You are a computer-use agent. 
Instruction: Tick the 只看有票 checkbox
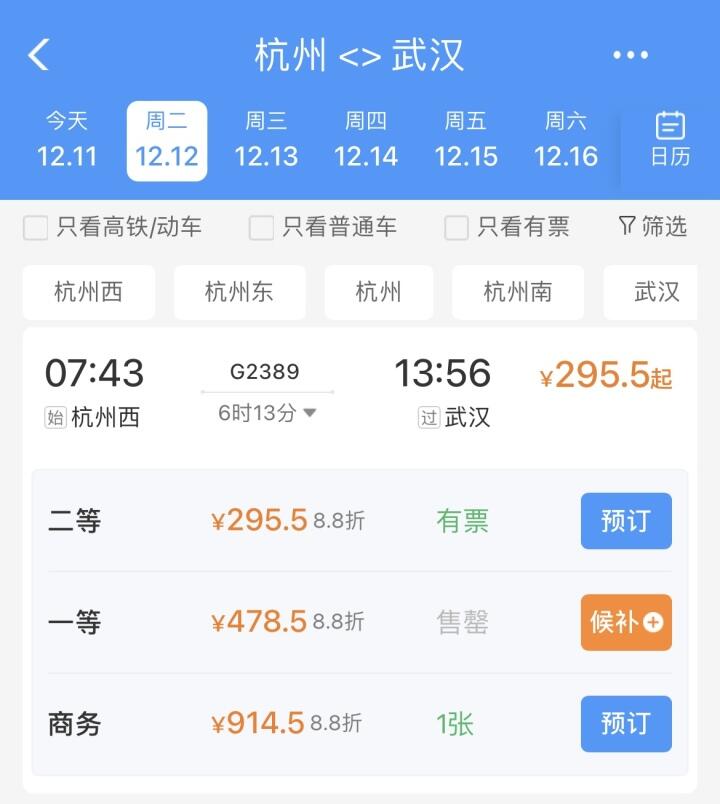point(456,228)
